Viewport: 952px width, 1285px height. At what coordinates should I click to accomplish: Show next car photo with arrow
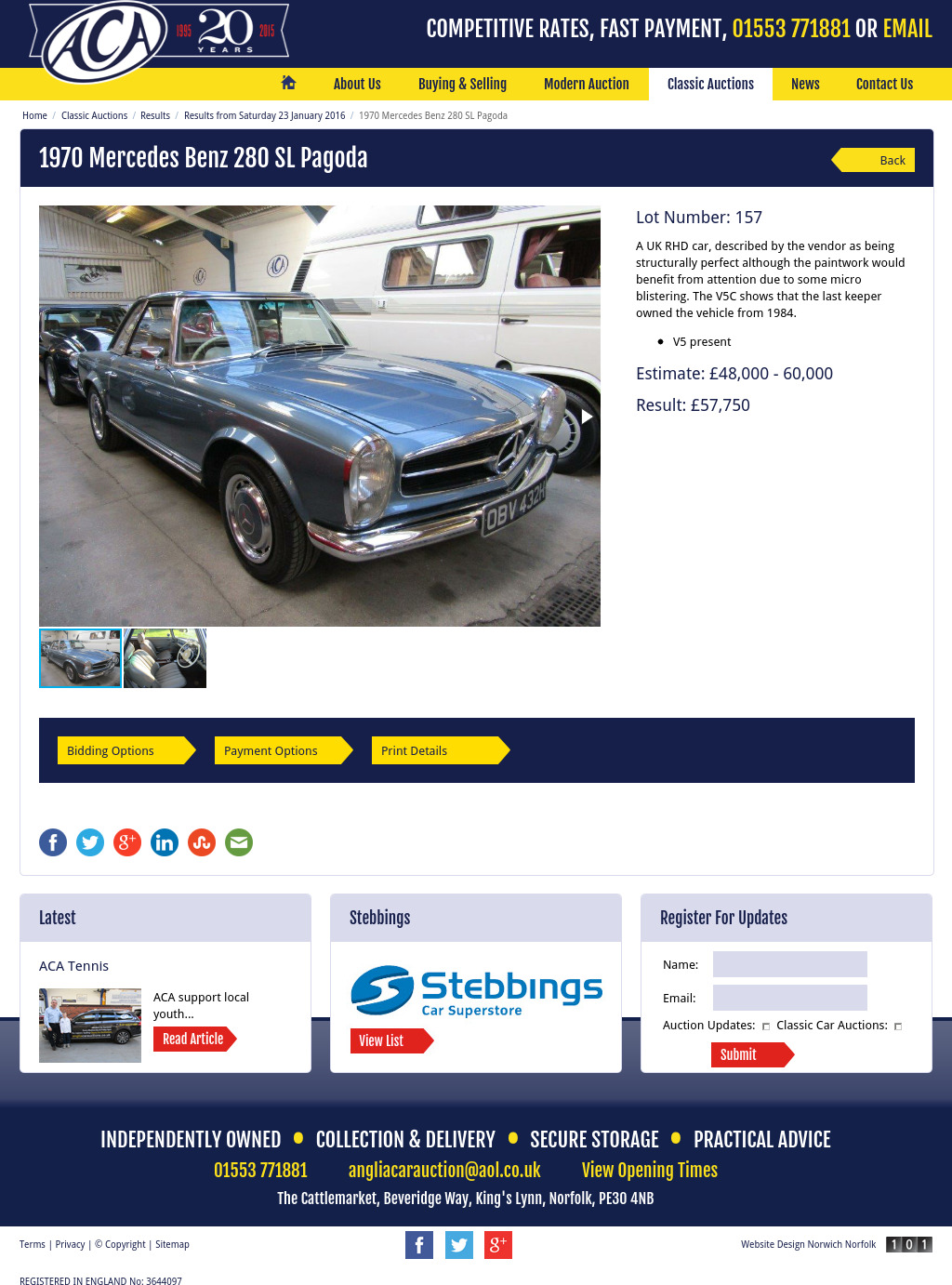point(587,417)
